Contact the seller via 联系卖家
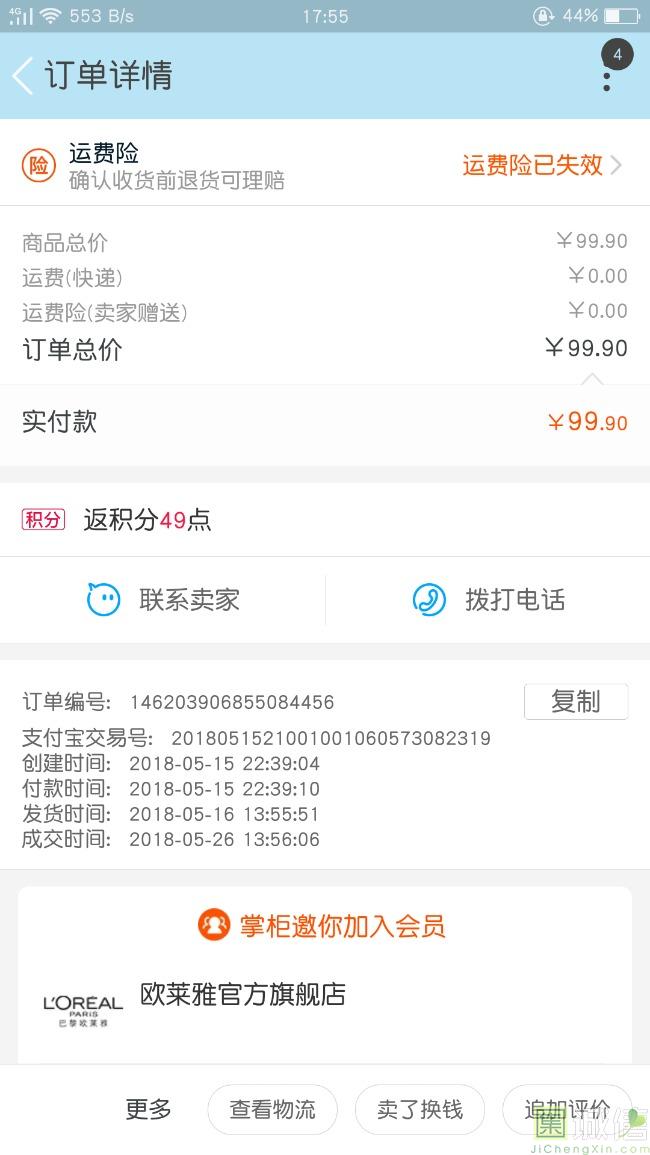 pyautogui.click(x=163, y=600)
